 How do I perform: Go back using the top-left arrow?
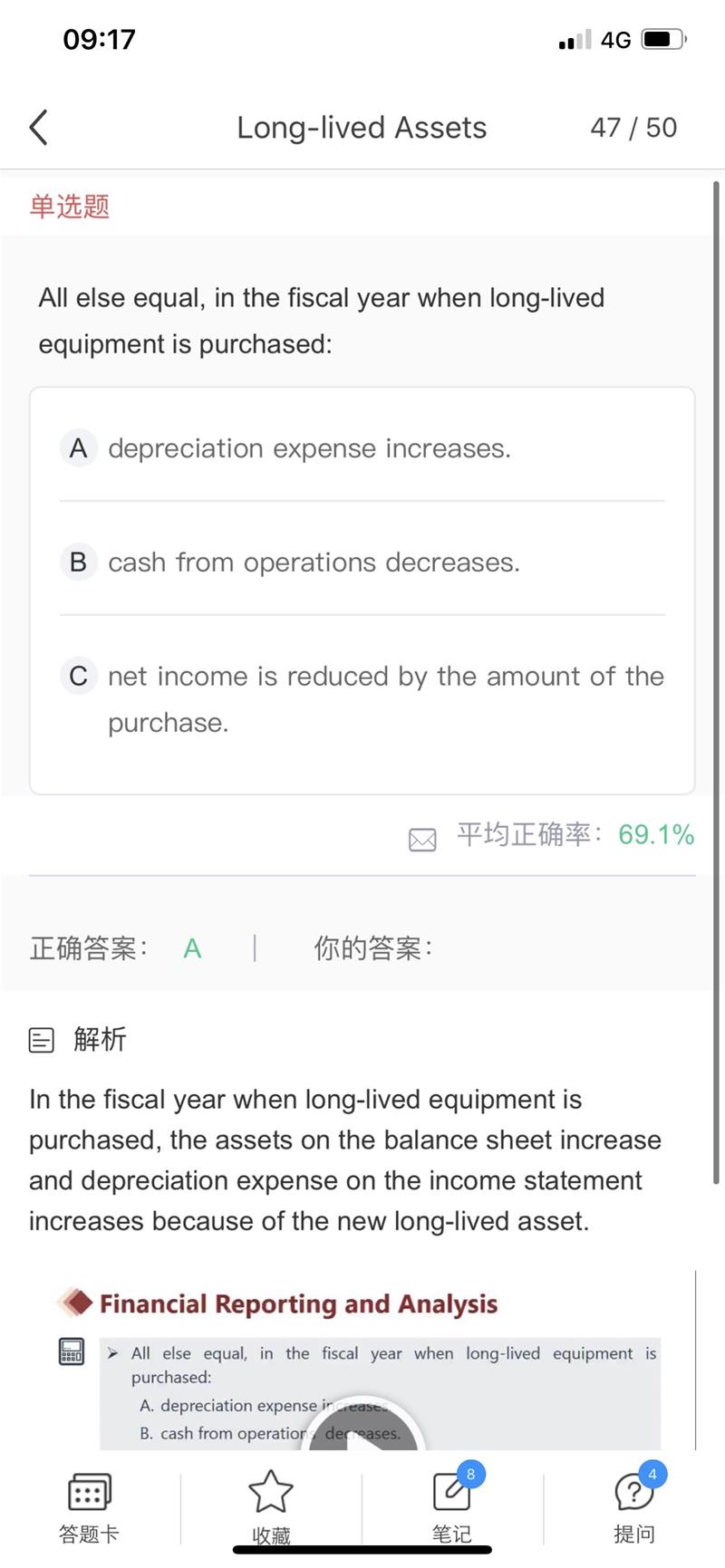(38, 128)
